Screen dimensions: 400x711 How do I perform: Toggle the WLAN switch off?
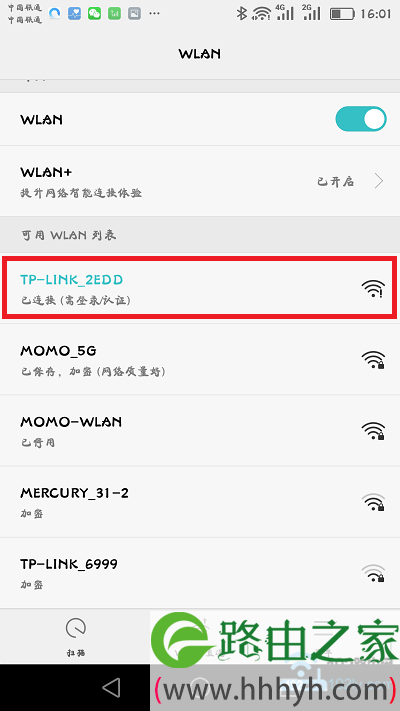point(361,119)
